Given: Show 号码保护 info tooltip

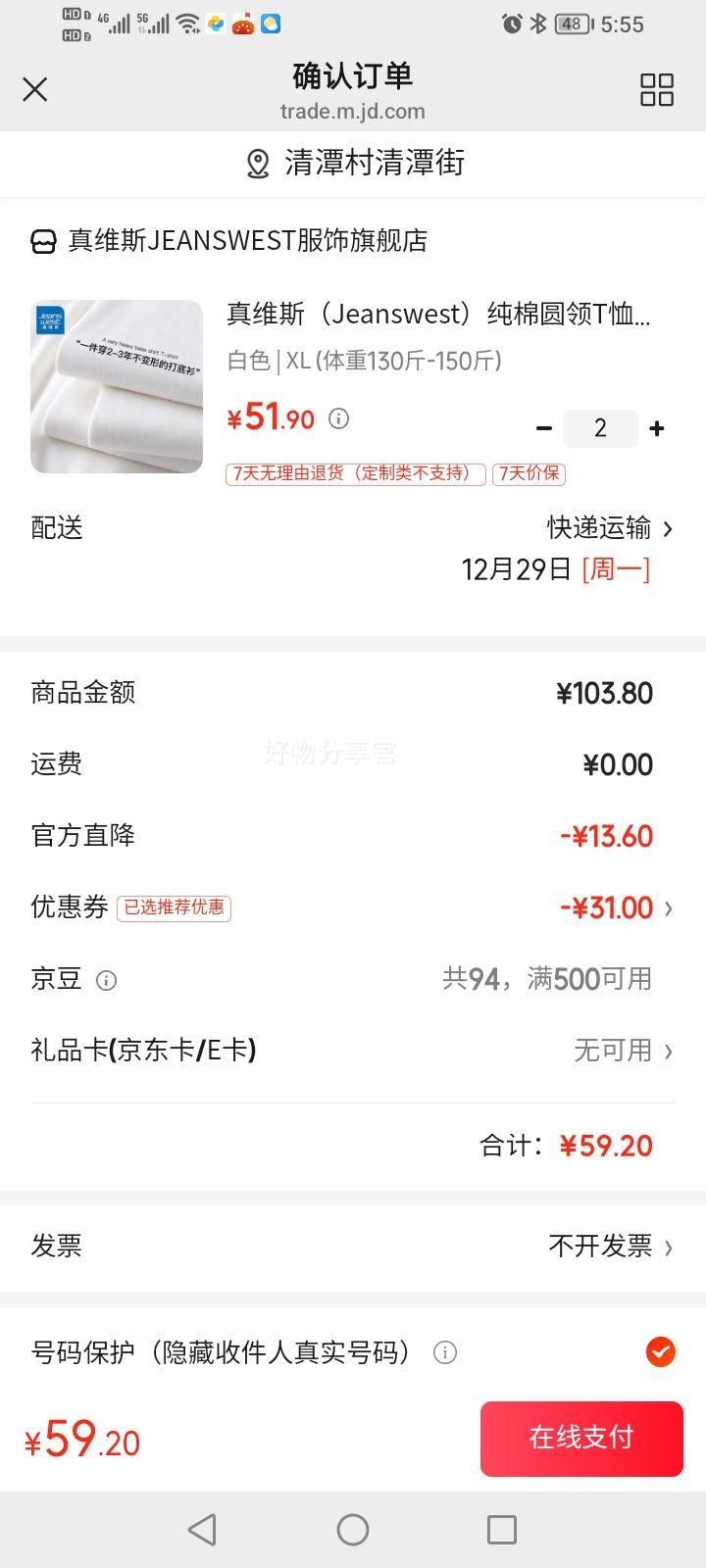Looking at the screenshot, I should click(x=445, y=1352).
